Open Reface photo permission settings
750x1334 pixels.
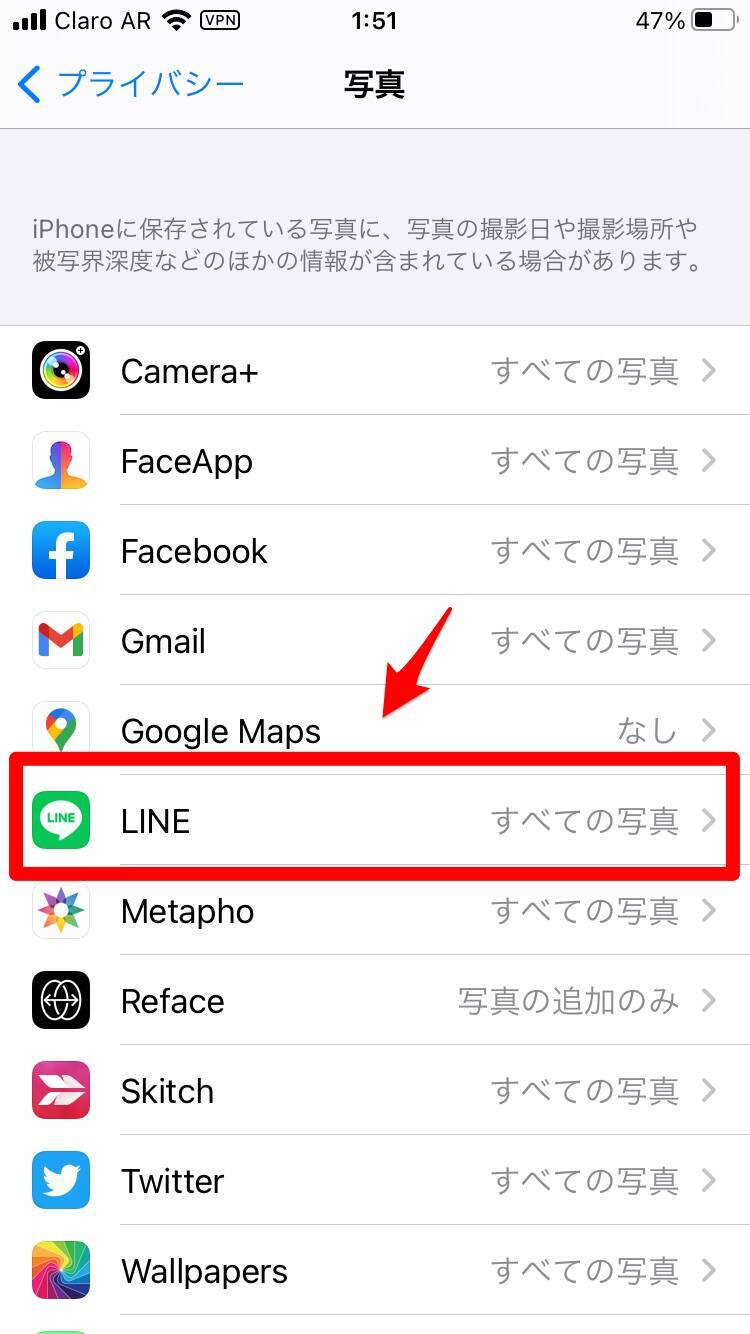click(x=375, y=1001)
